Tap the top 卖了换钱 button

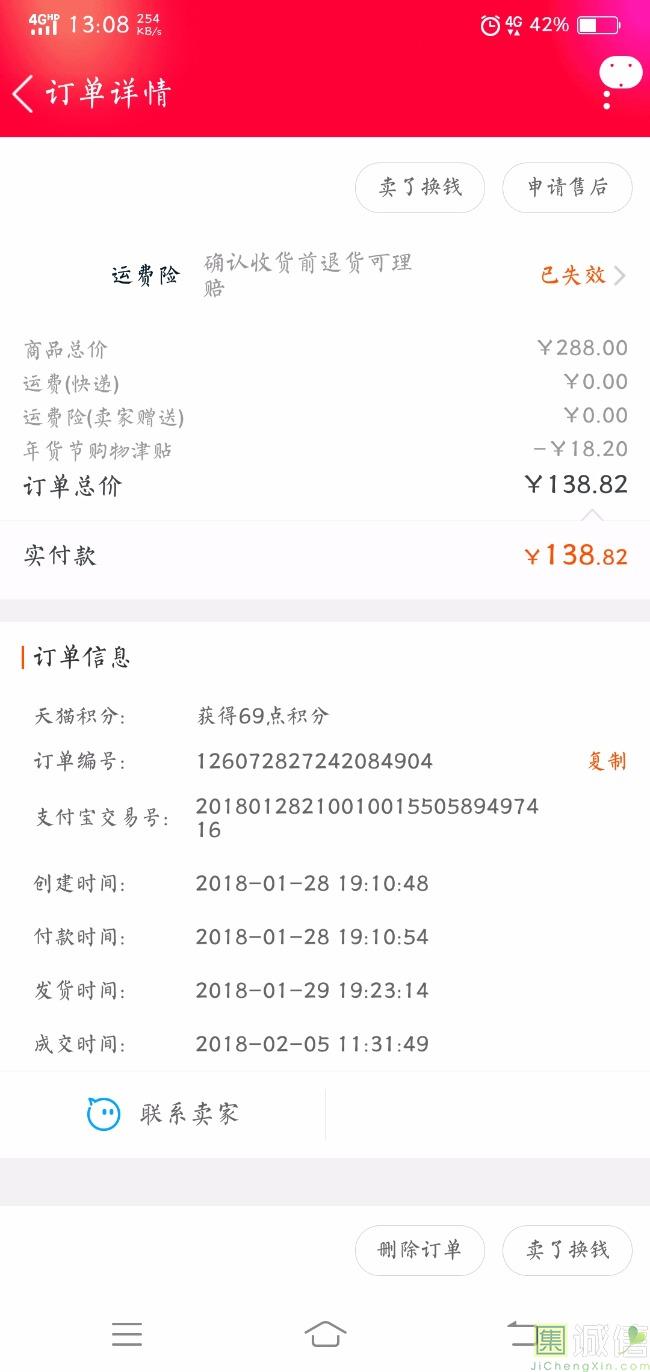tap(420, 187)
